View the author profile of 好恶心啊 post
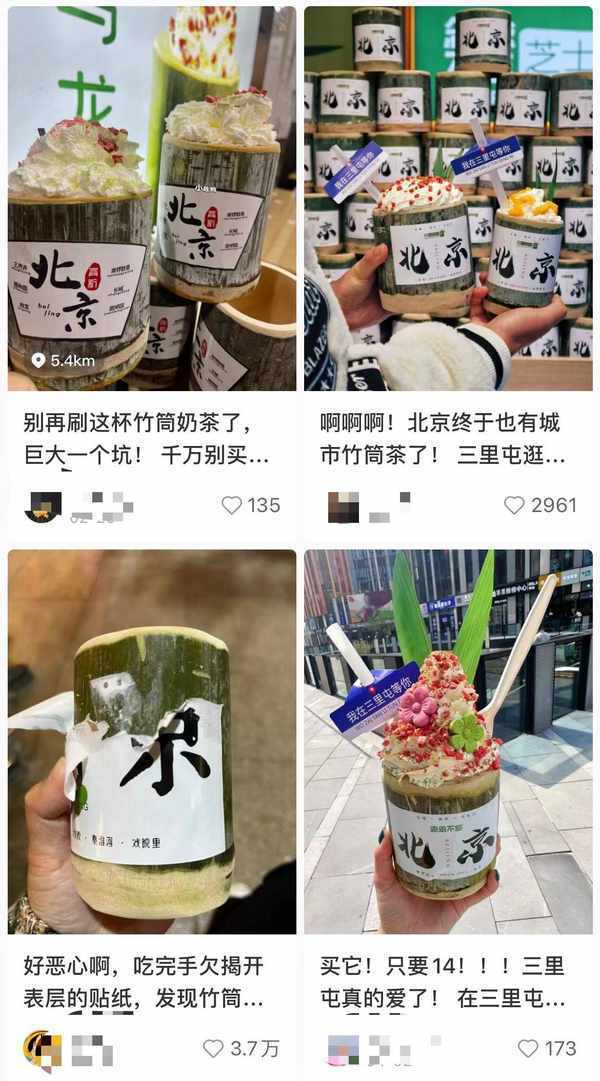 43,1049
